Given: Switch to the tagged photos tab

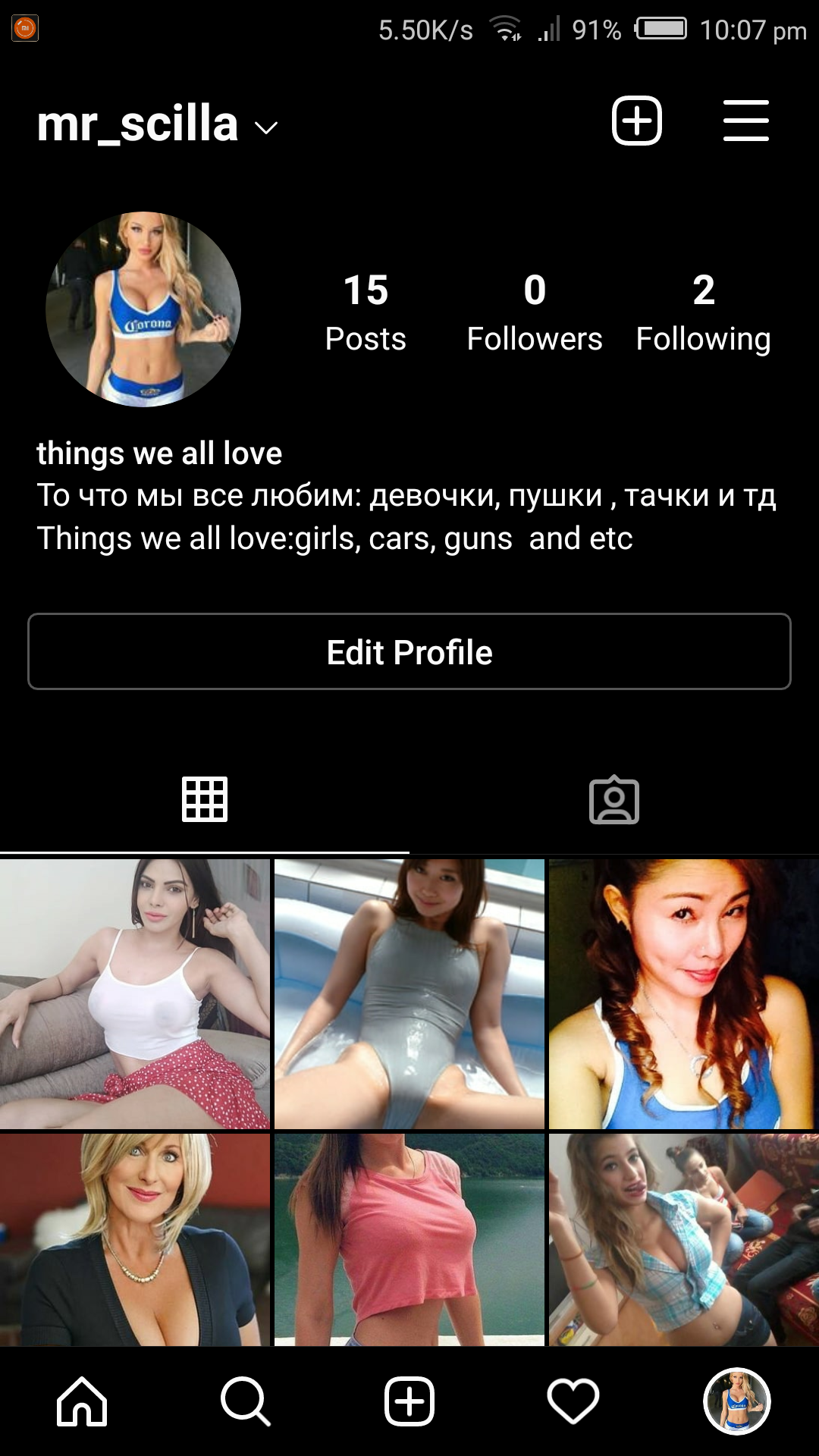Looking at the screenshot, I should (614, 800).
